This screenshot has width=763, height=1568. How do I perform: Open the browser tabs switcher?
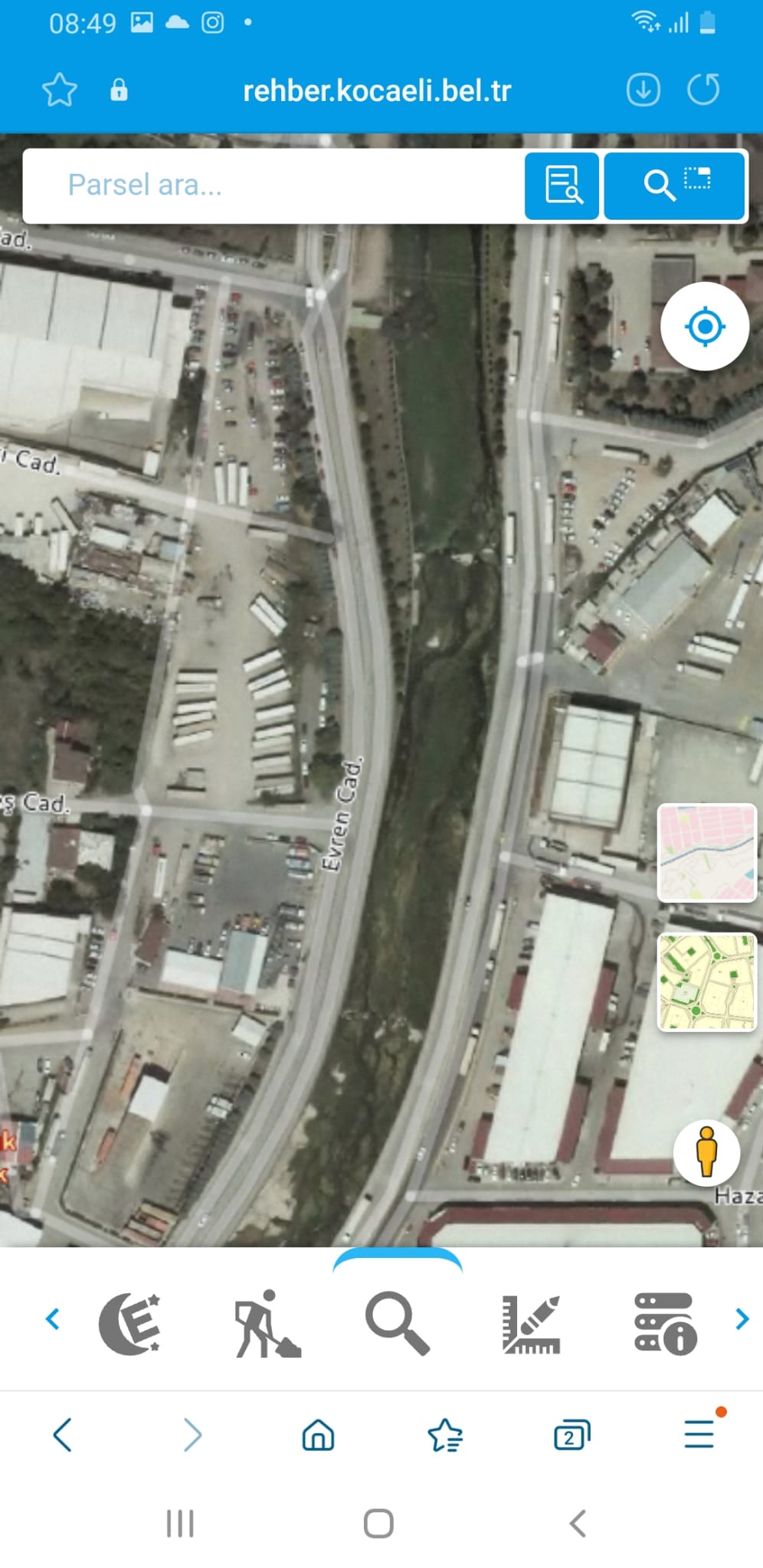571,1436
